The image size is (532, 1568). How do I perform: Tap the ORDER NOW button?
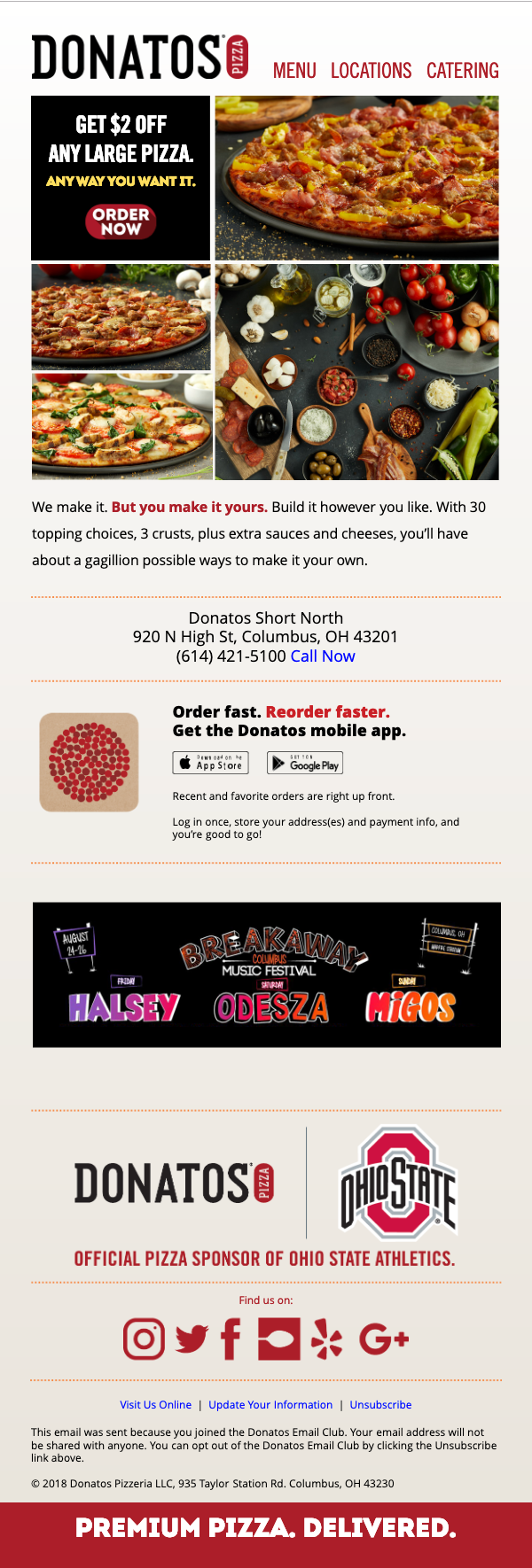[121, 221]
